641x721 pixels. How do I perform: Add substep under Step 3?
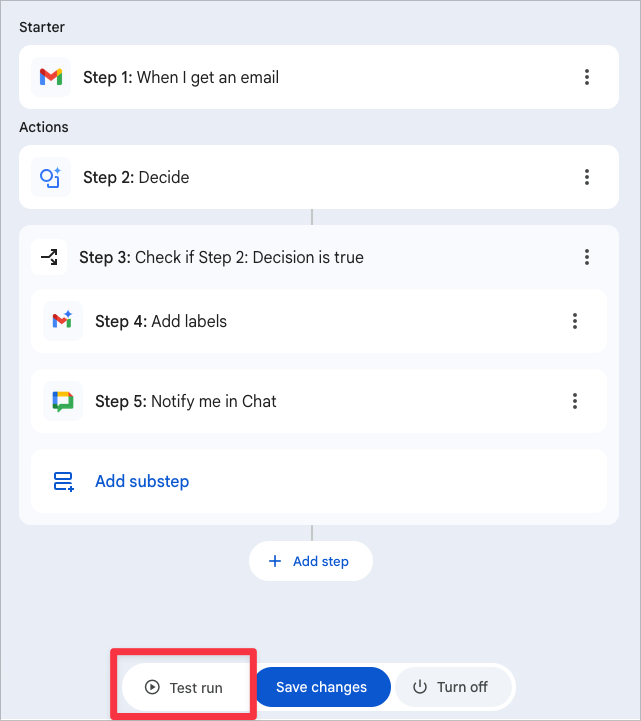tap(141, 481)
